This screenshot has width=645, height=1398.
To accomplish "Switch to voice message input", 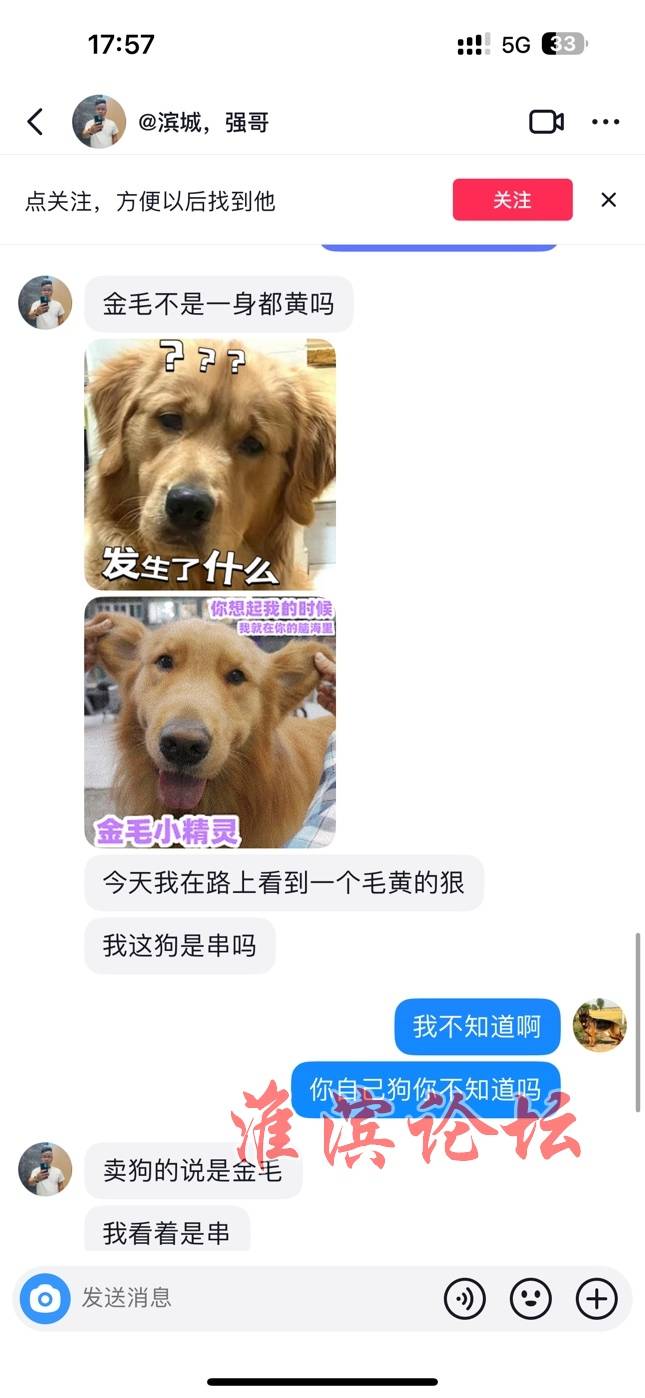I will [x=465, y=1298].
